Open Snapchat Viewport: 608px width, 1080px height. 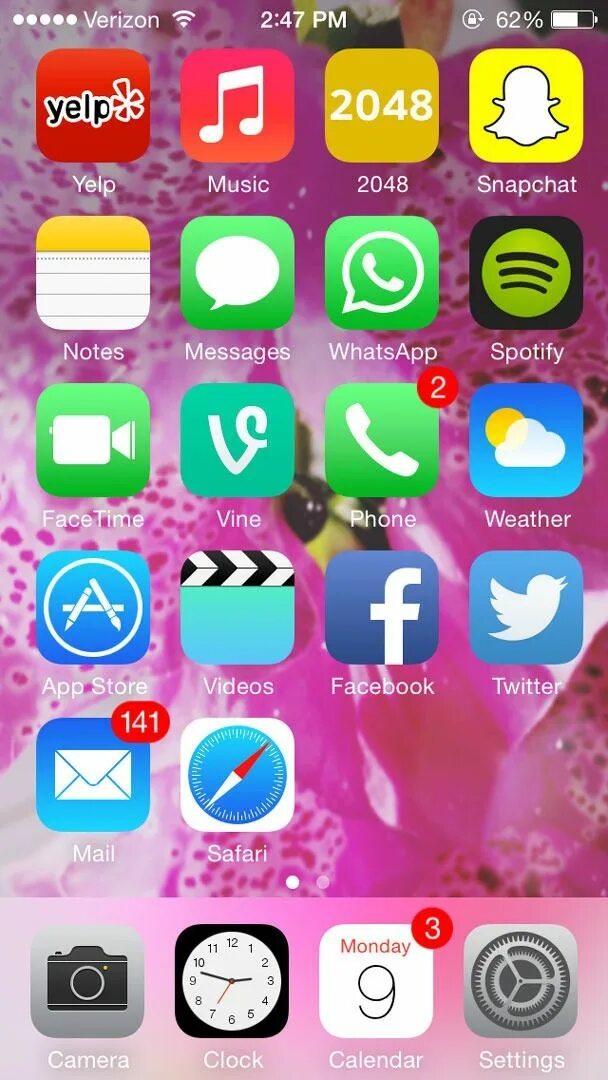pyautogui.click(x=526, y=106)
